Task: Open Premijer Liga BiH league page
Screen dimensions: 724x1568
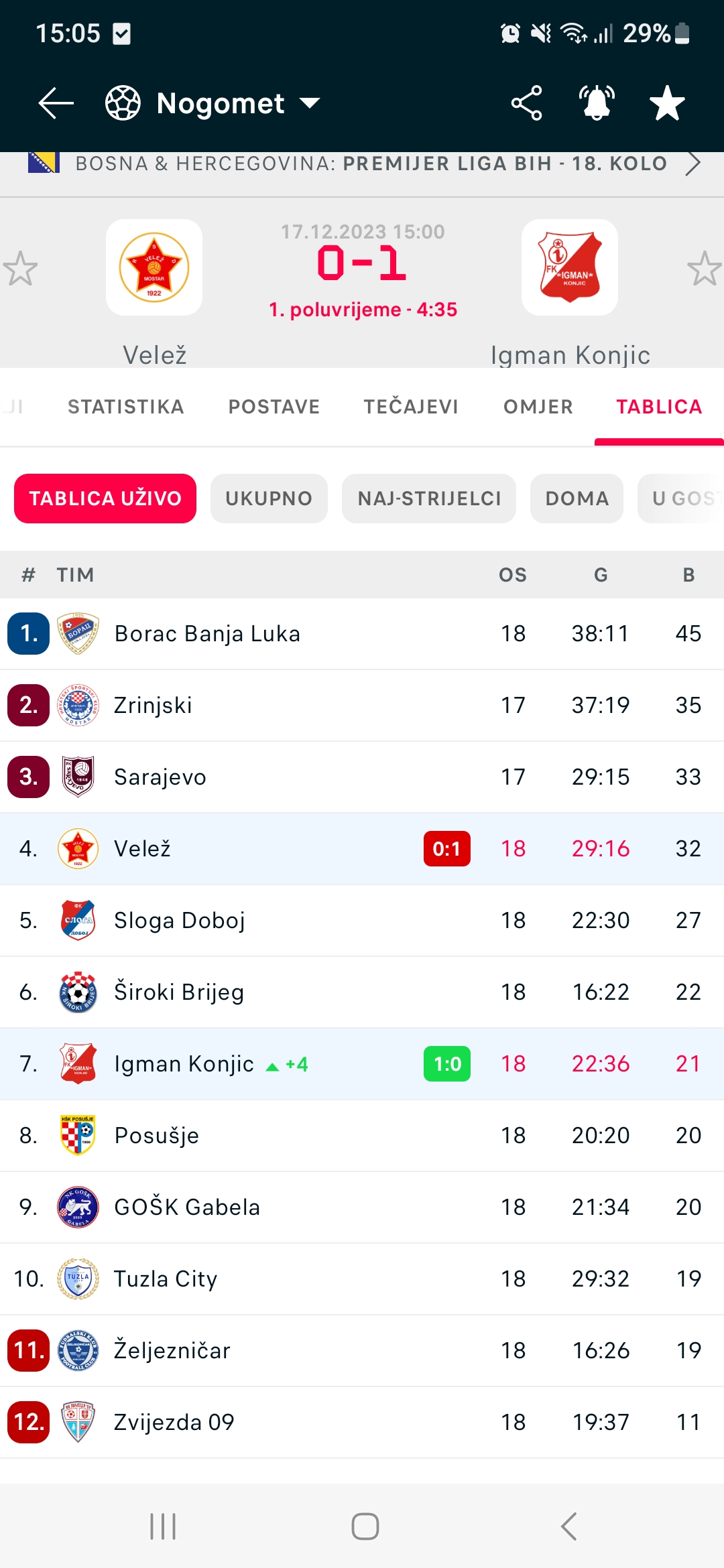Action: pos(362,164)
